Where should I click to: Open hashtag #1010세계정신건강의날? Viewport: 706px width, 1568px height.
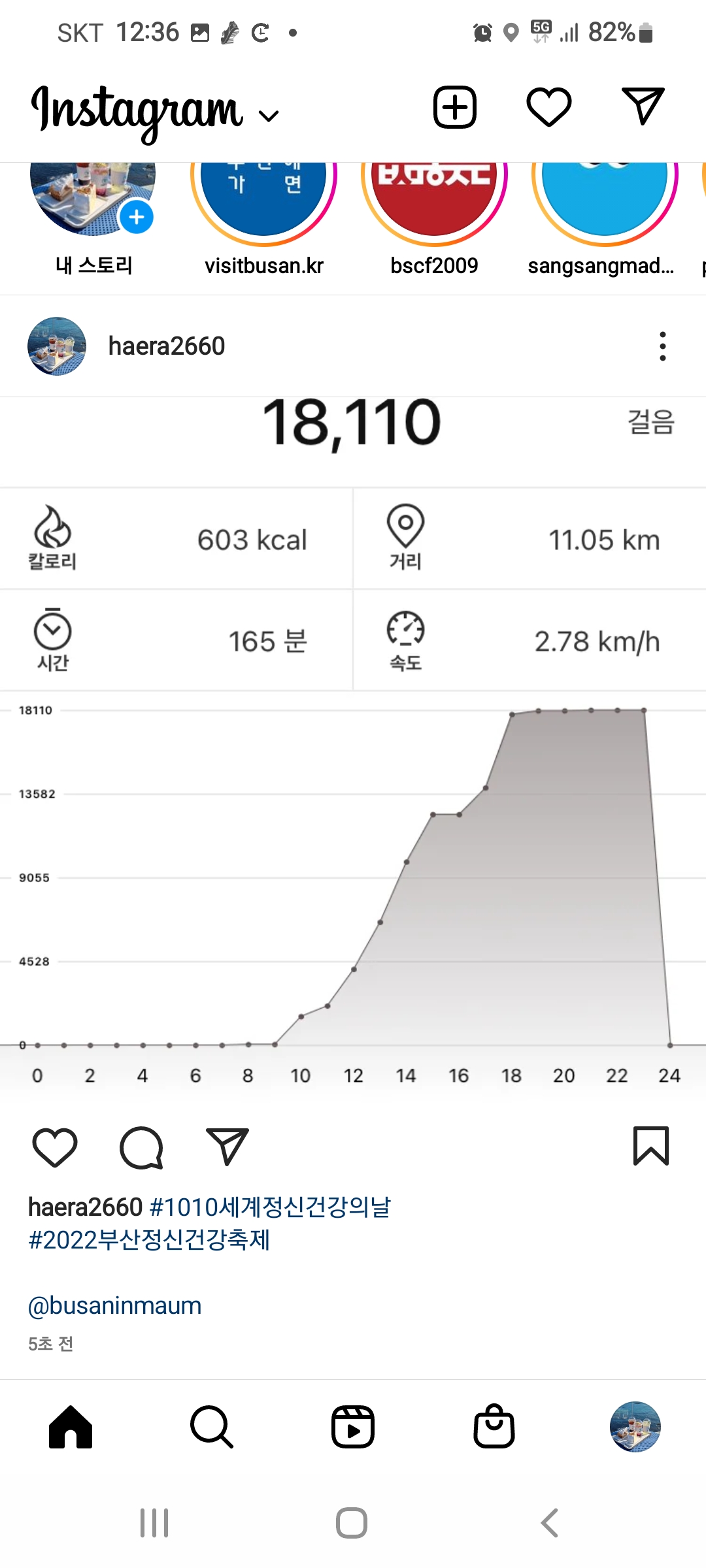coord(270,1207)
